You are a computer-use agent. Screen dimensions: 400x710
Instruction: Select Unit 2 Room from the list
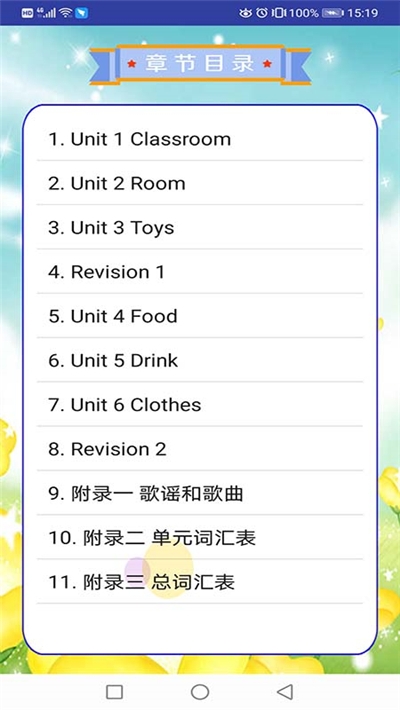(200, 183)
